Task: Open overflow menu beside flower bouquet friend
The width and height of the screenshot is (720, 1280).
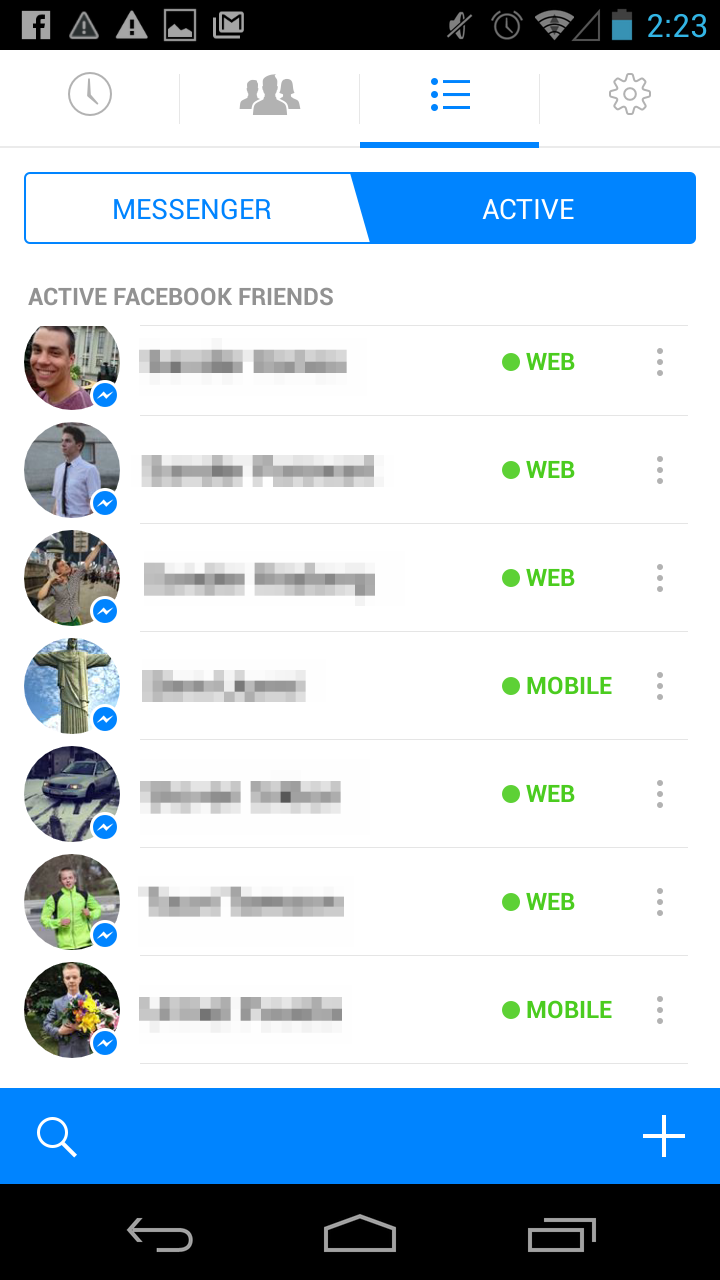Action: (660, 1010)
